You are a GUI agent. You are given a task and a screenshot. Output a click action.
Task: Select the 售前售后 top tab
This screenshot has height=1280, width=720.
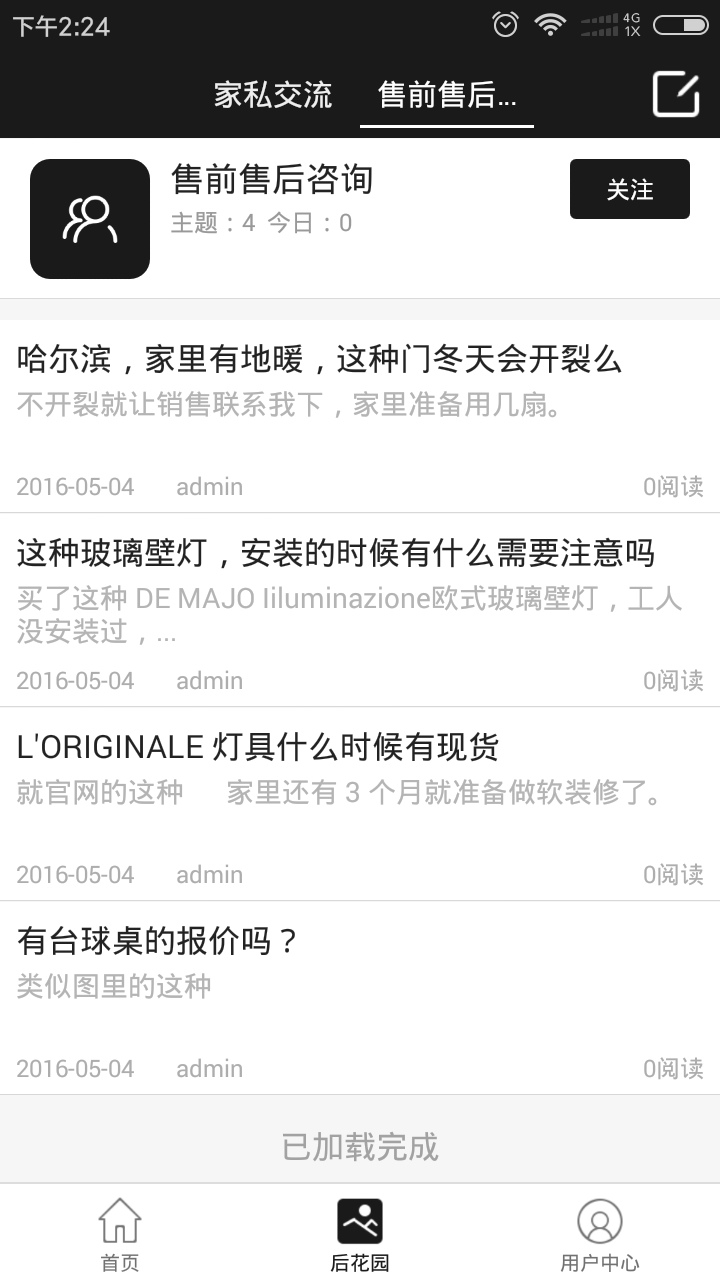pyautogui.click(x=446, y=95)
